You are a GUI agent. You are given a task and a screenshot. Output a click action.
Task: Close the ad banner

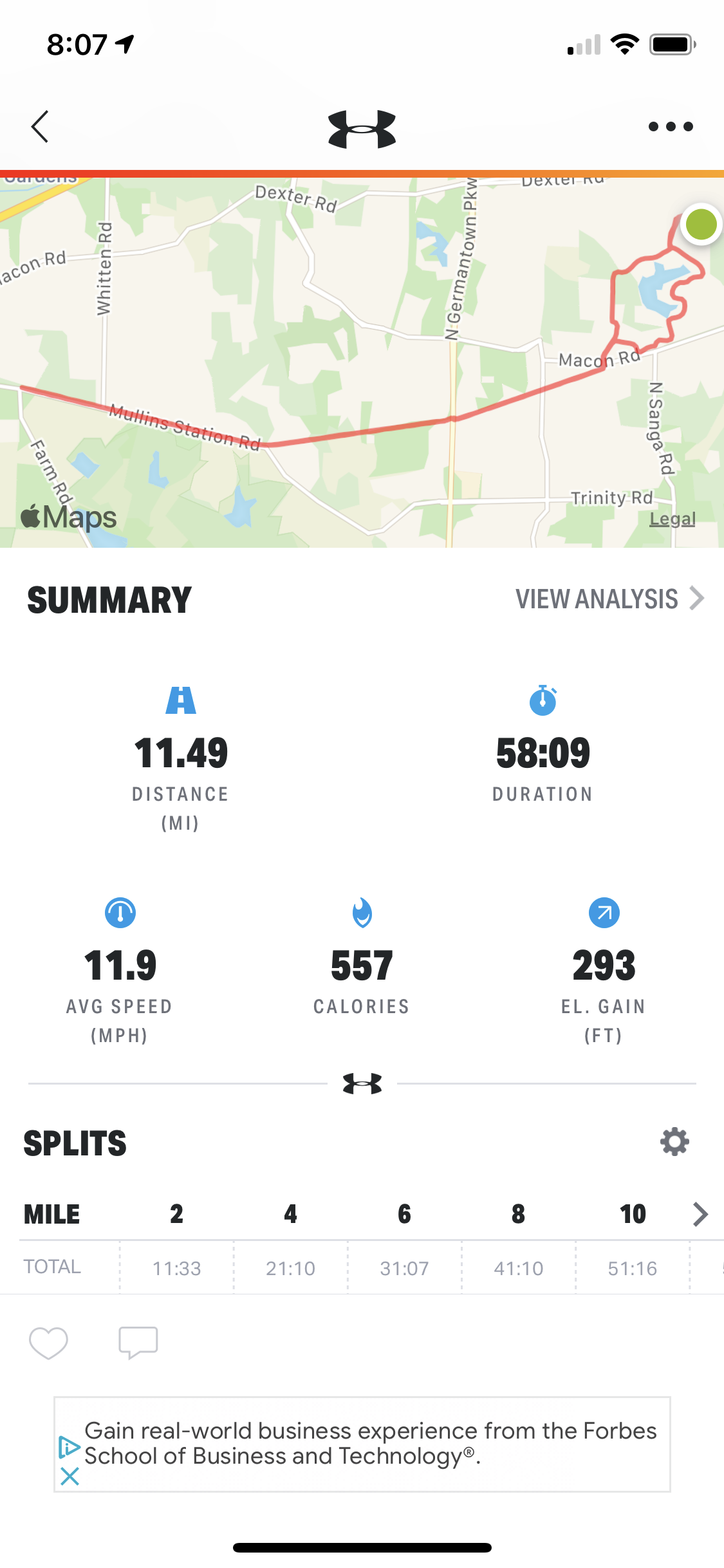click(x=70, y=1476)
